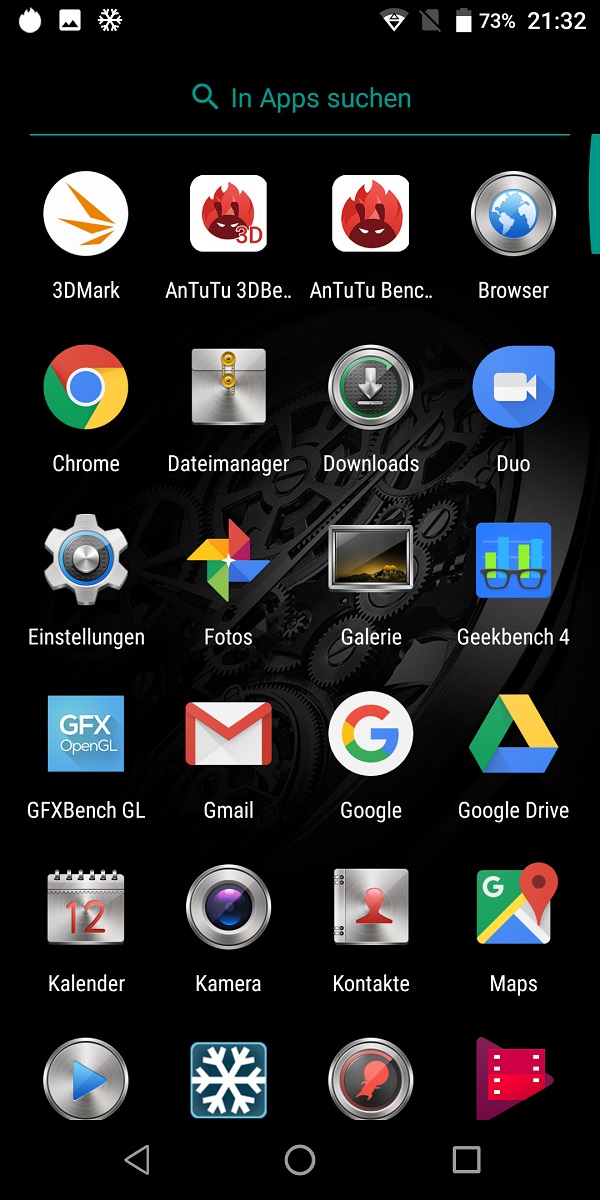The image size is (600, 1200).
Task: Open the 'In Apps suchen' search field
Action: coord(300,98)
